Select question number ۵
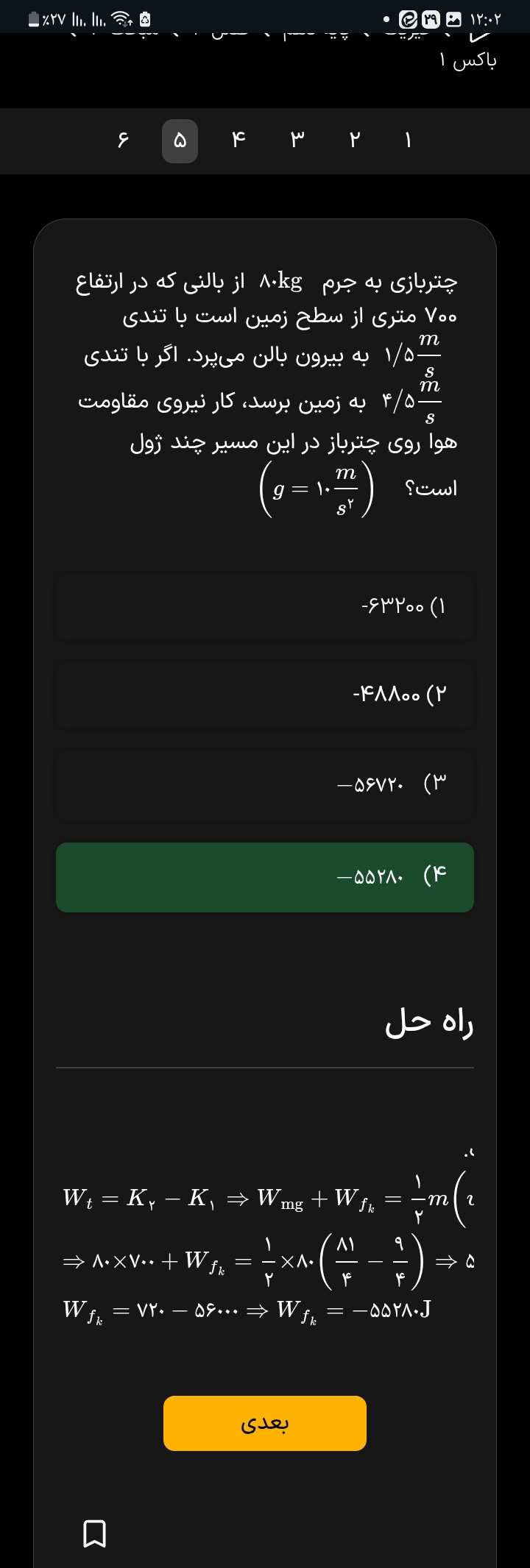The width and height of the screenshot is (530, 1568). tap(180, 141)
